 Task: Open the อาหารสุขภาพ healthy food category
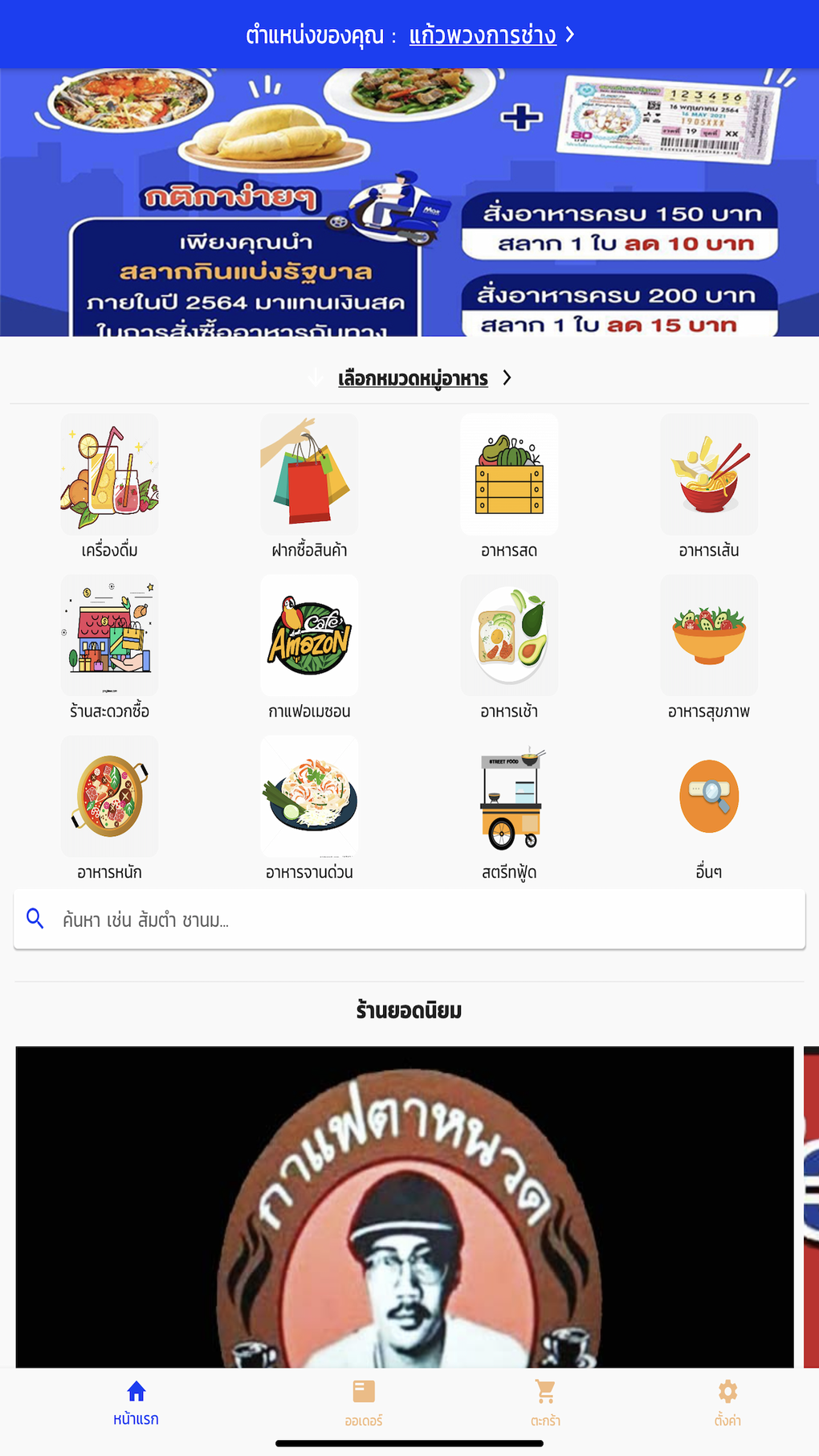[708, 634]
